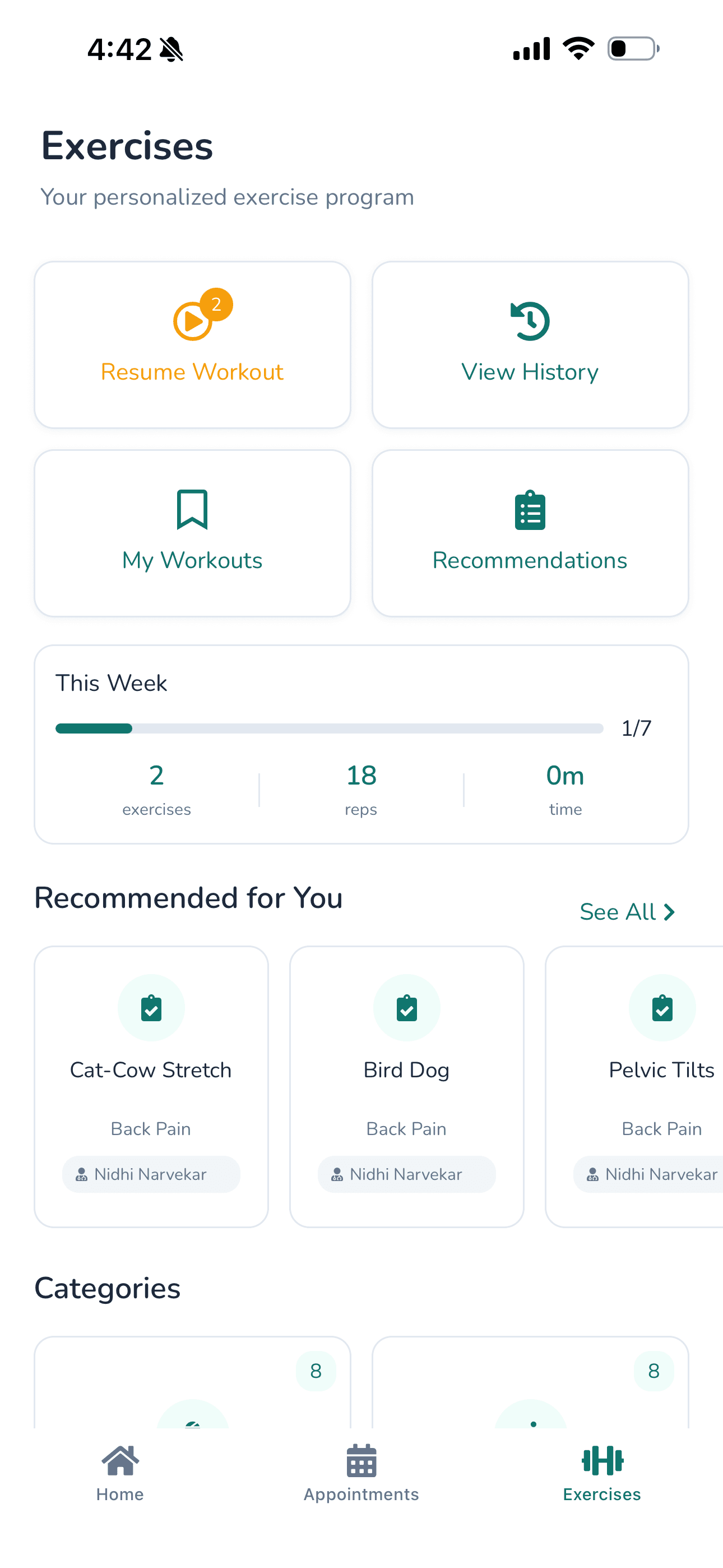Open the Bird Dog exercise card

coord(406,1086)
